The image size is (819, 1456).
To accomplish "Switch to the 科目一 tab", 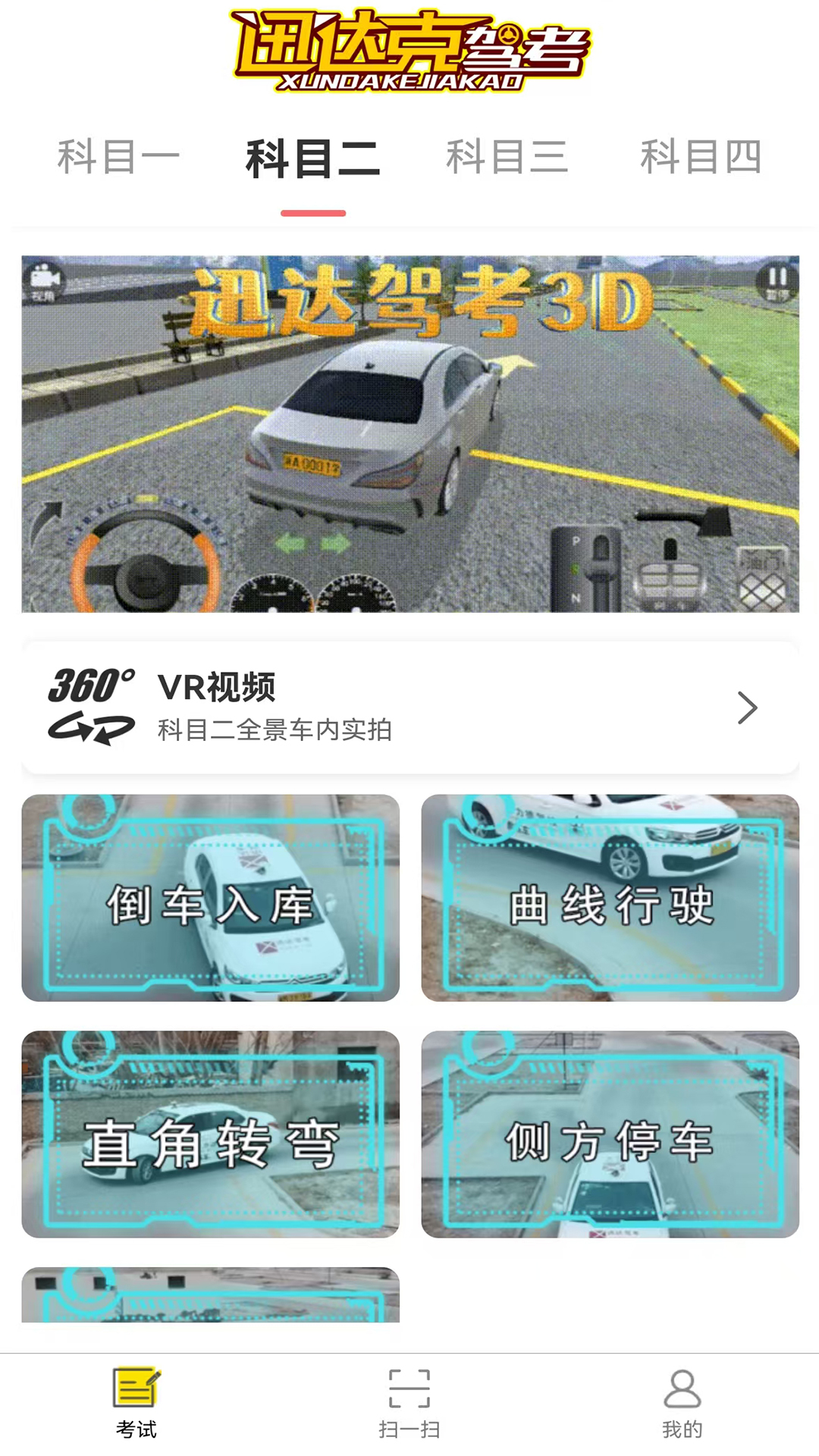I will click(118, 158).
